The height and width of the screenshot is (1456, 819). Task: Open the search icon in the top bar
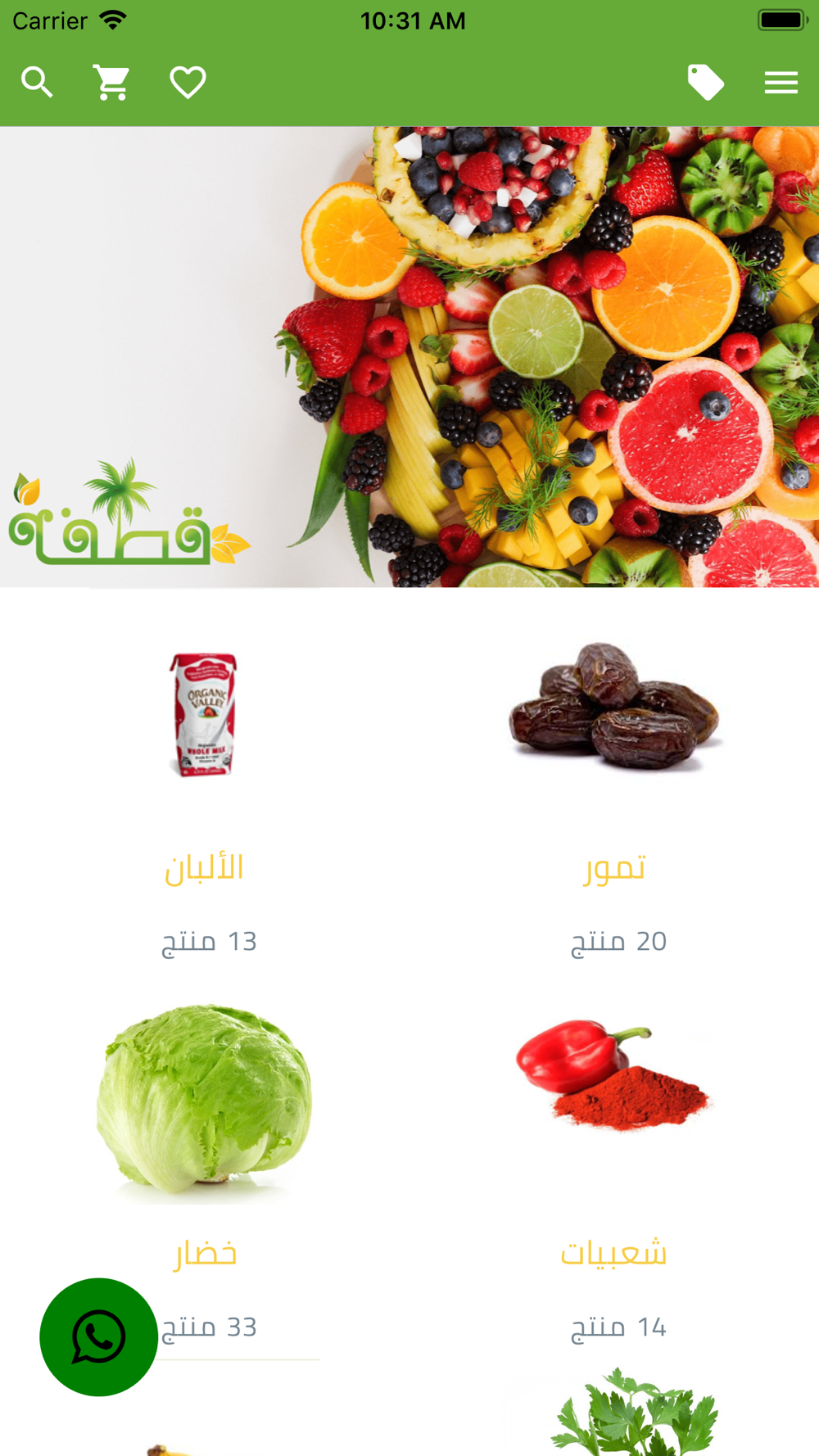[37, 83]
